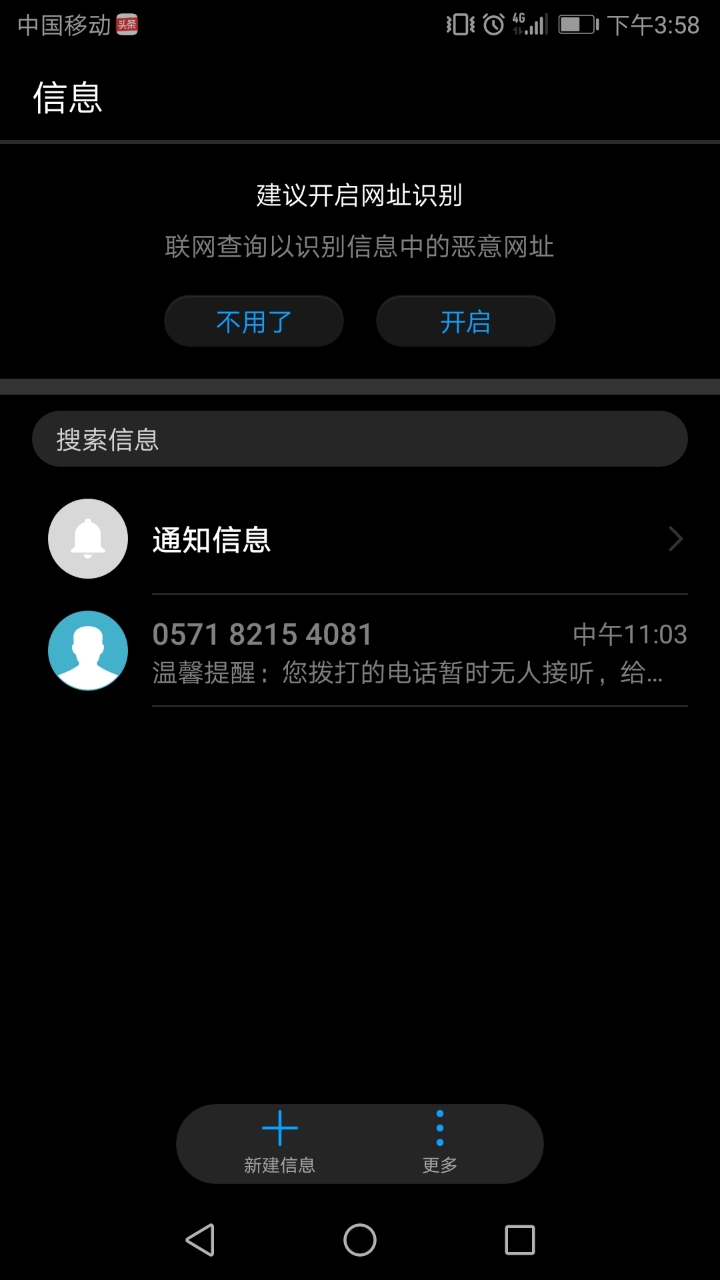Decline URL recognition with 不用了
The width and height of the screenshot is (720, 1280).
[254, 322]
